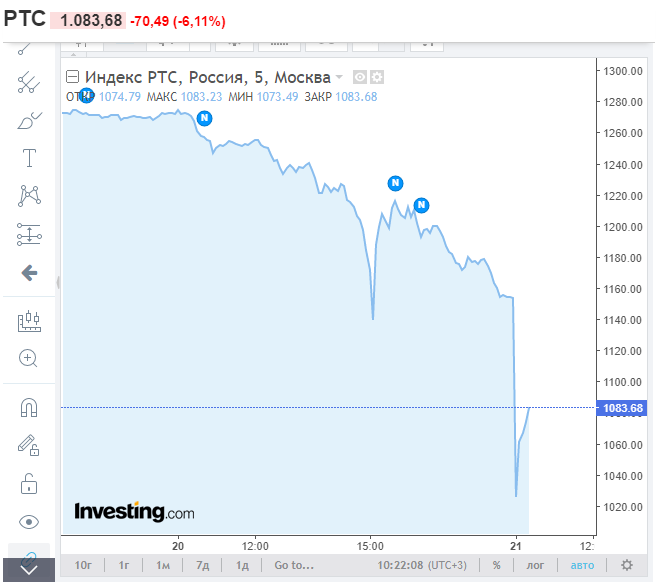656x582 pixels.
Task: Select the text annotation tool
Action: pyautogui.click(x=29, y=158)
